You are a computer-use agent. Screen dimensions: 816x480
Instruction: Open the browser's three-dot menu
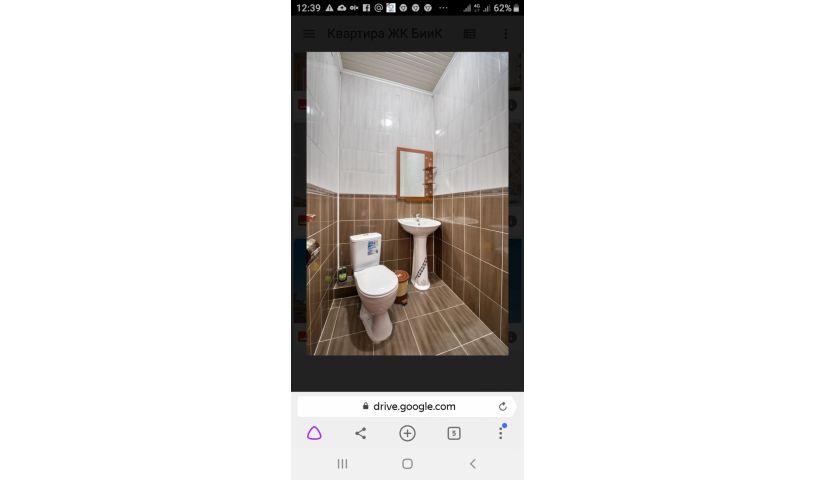(500, 433)
